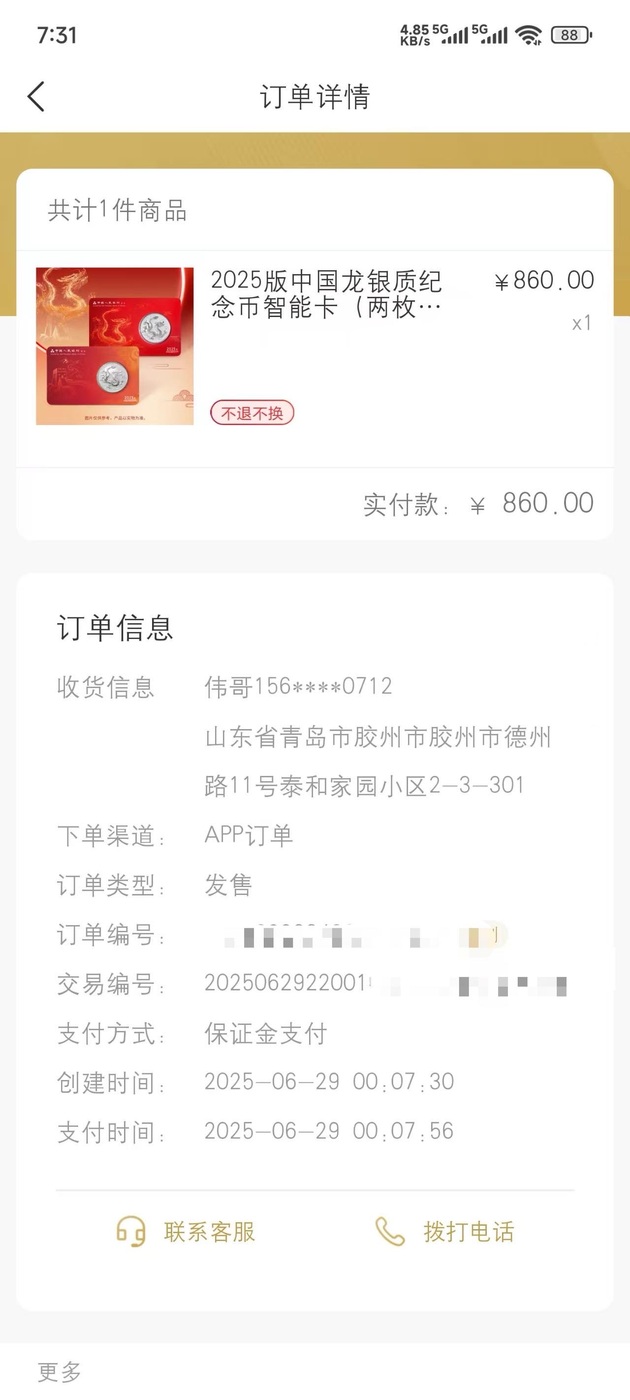Image resolution: width=630 pixels, height=1400 pixels.
Task: Go back from the order details page
Action: tap(36, 97)
